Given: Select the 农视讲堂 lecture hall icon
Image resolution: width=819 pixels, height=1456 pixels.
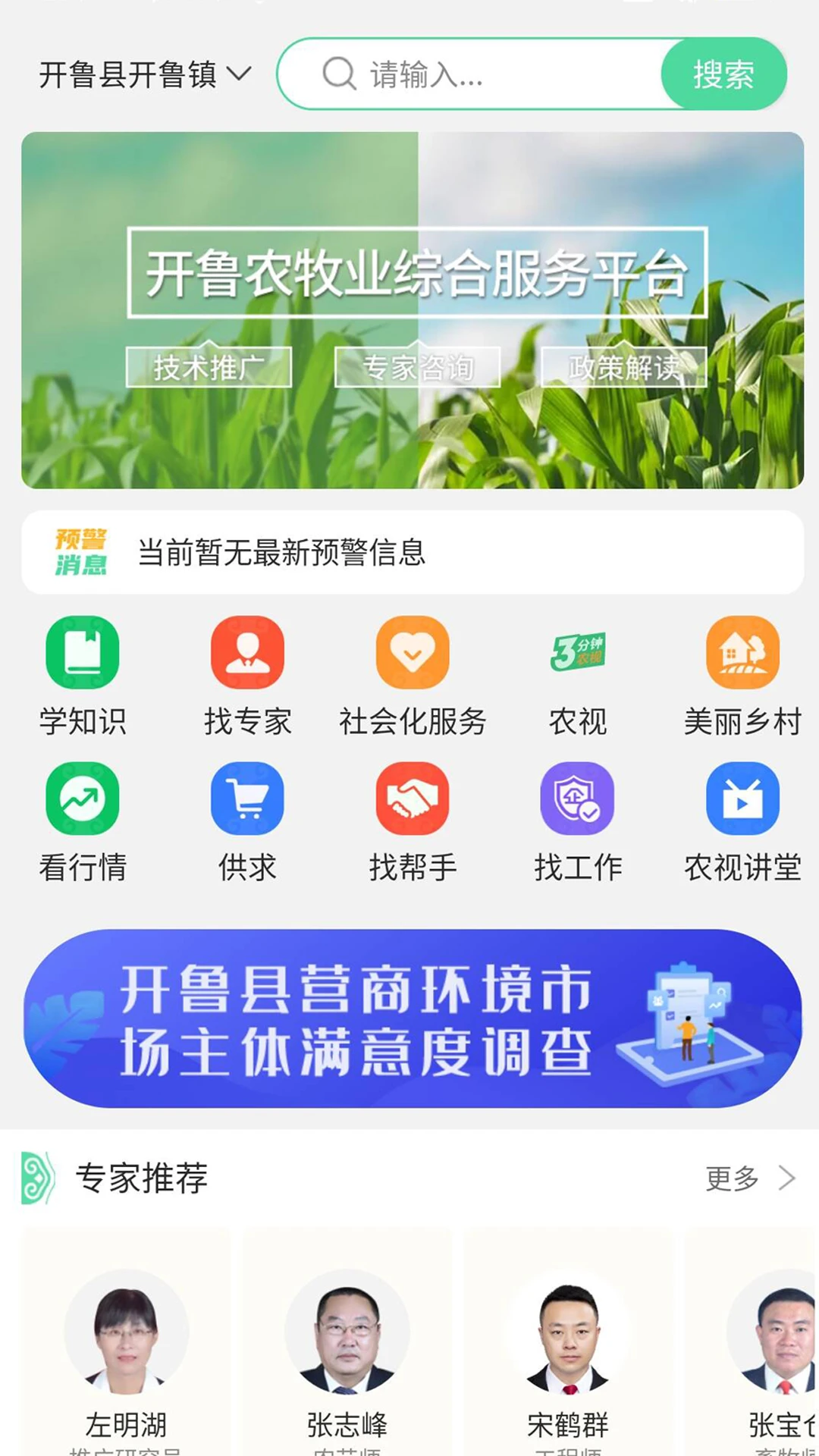Looking at the screenshot, I should (743, 800).
